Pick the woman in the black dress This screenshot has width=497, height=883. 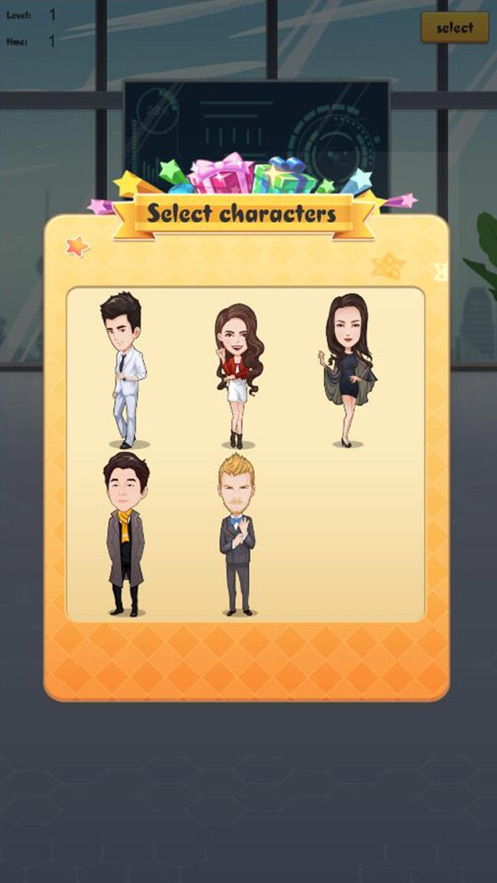tap(349, 370)
